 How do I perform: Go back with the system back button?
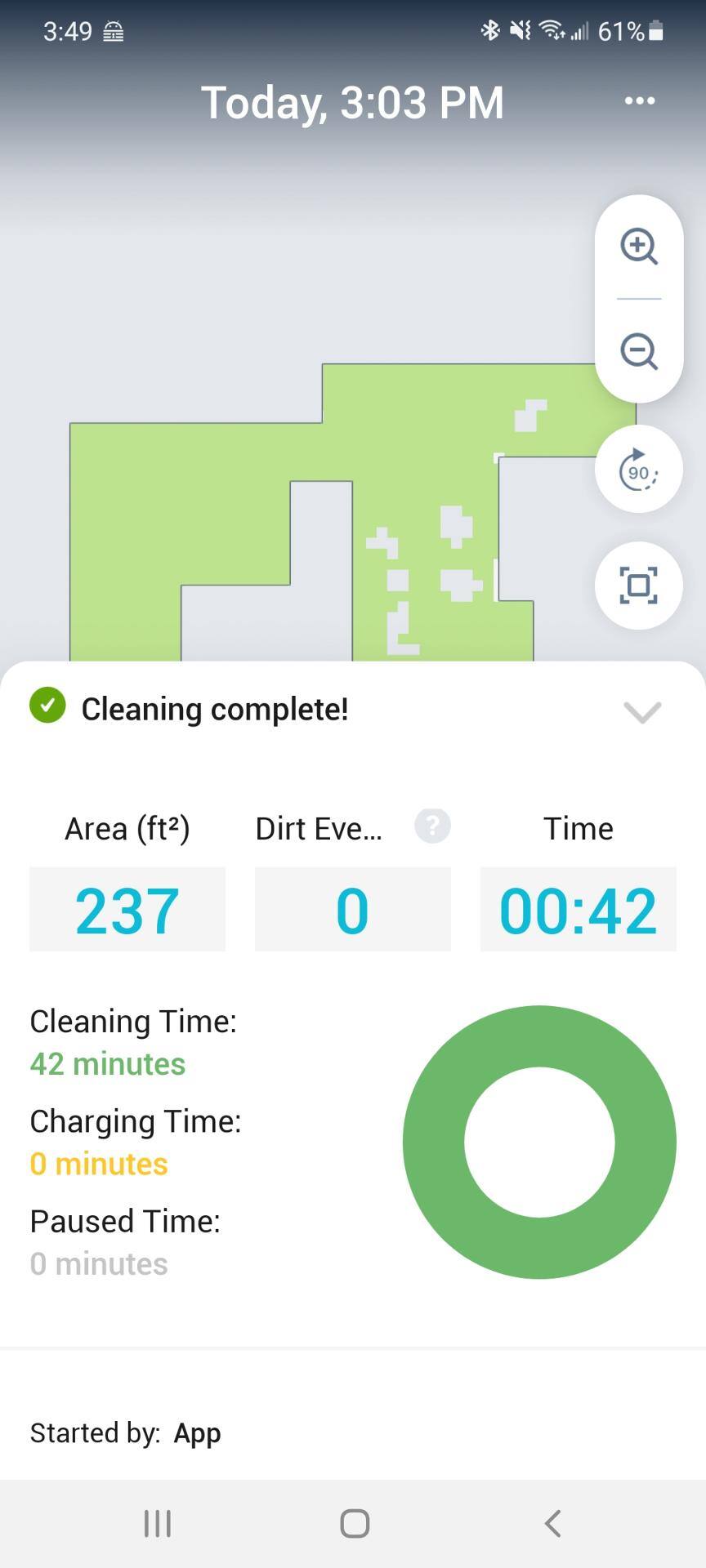point(553,1523)
